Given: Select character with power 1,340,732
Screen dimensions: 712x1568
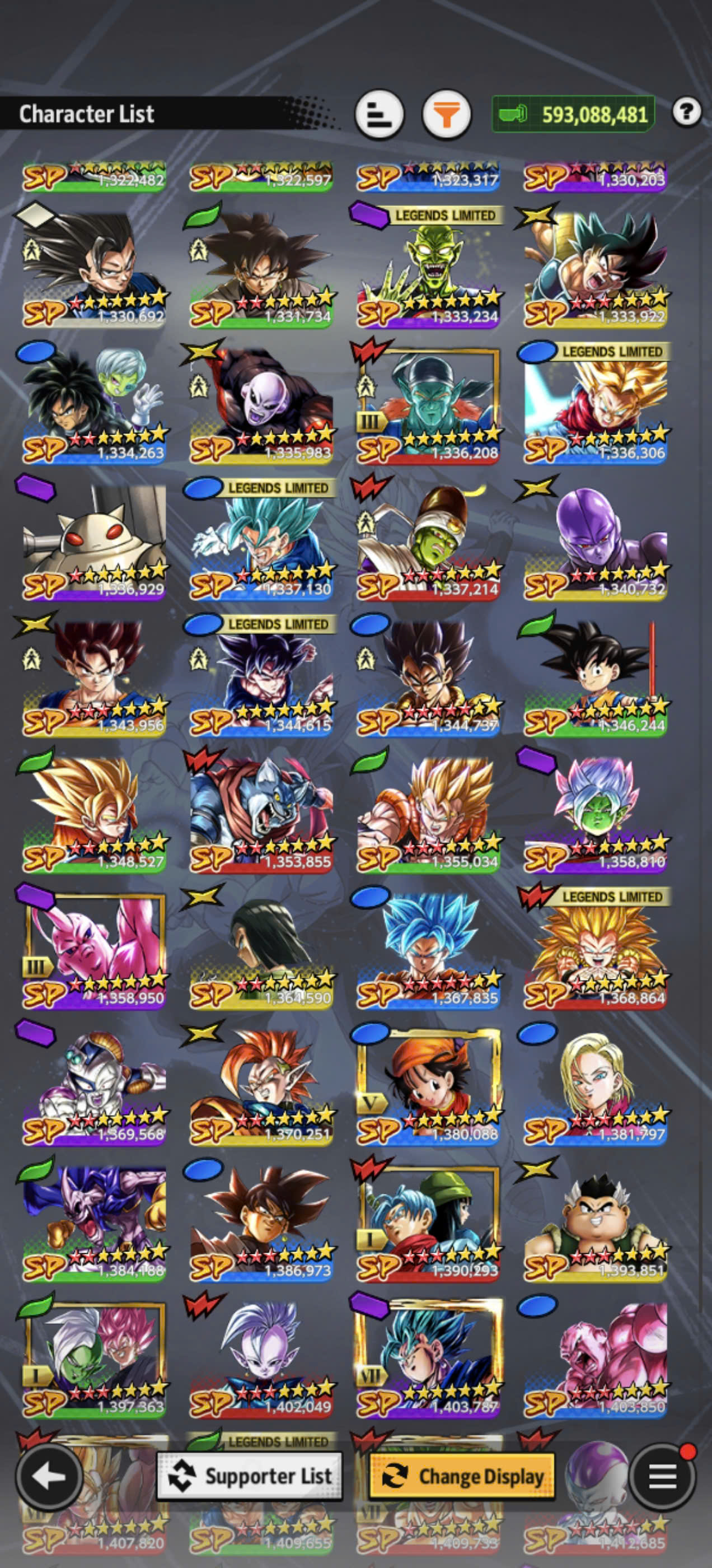Looking at the screenshot, I should [x=596, y=539].
